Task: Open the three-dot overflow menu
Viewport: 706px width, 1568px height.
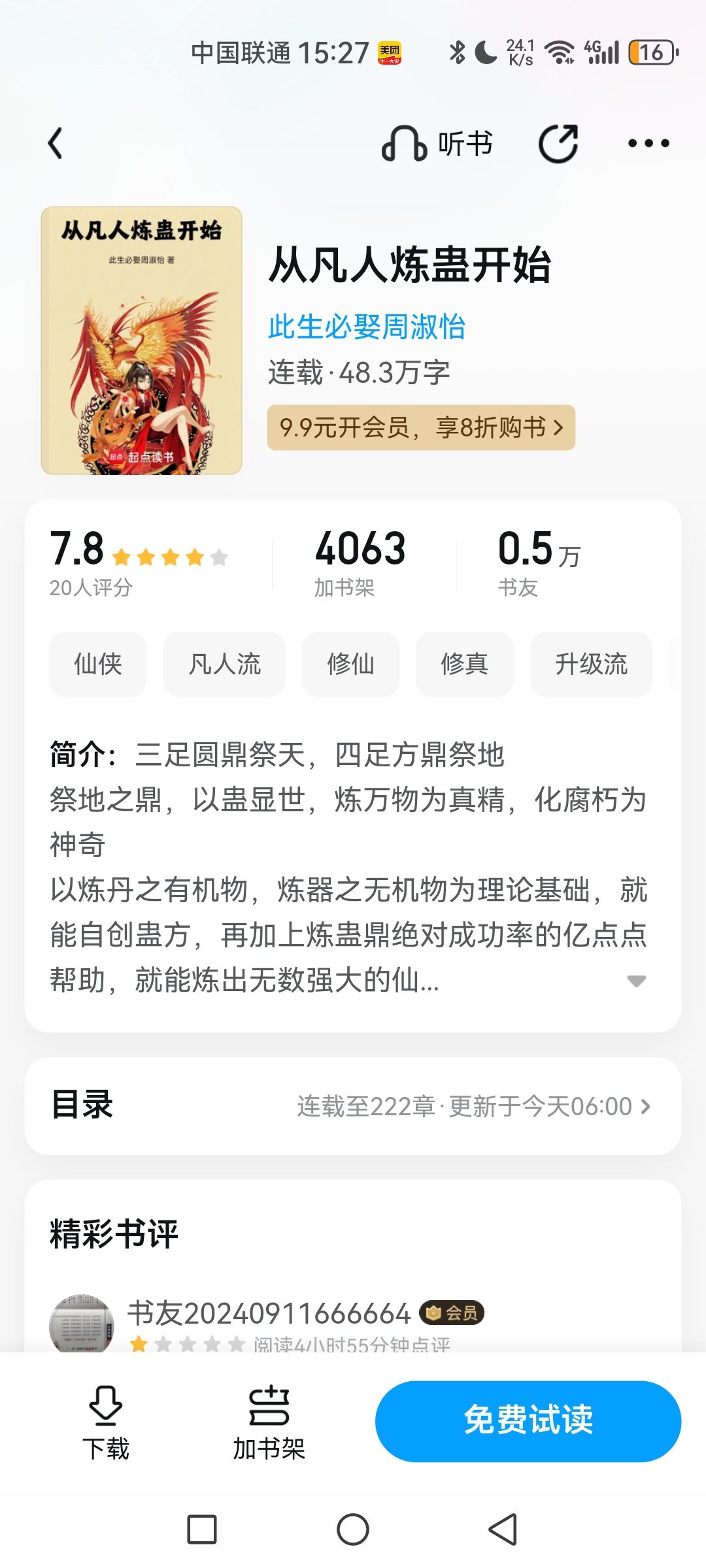Action: pyautogui.click(x=648, y=144)
